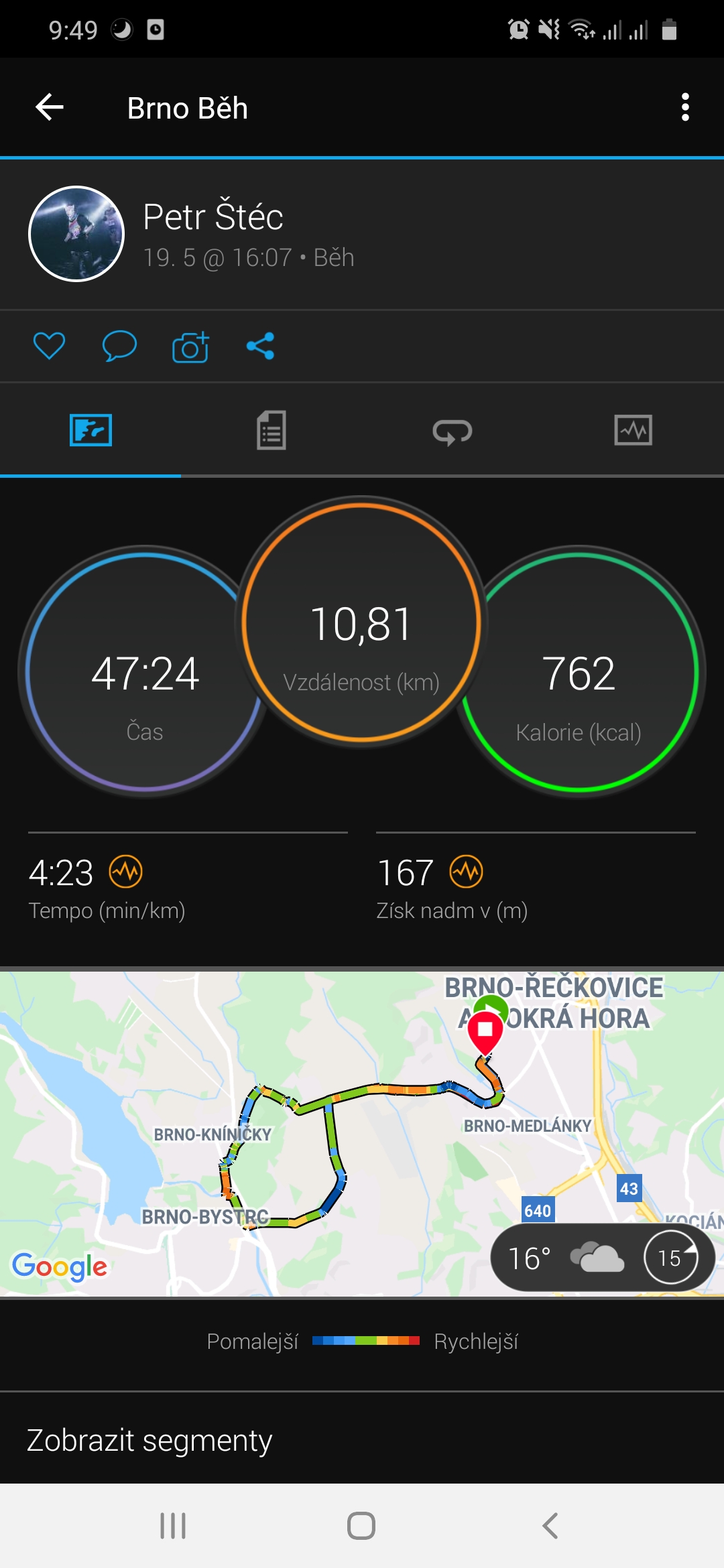
Task: Open the comment bubble icon
Action: tap(119, 346)
